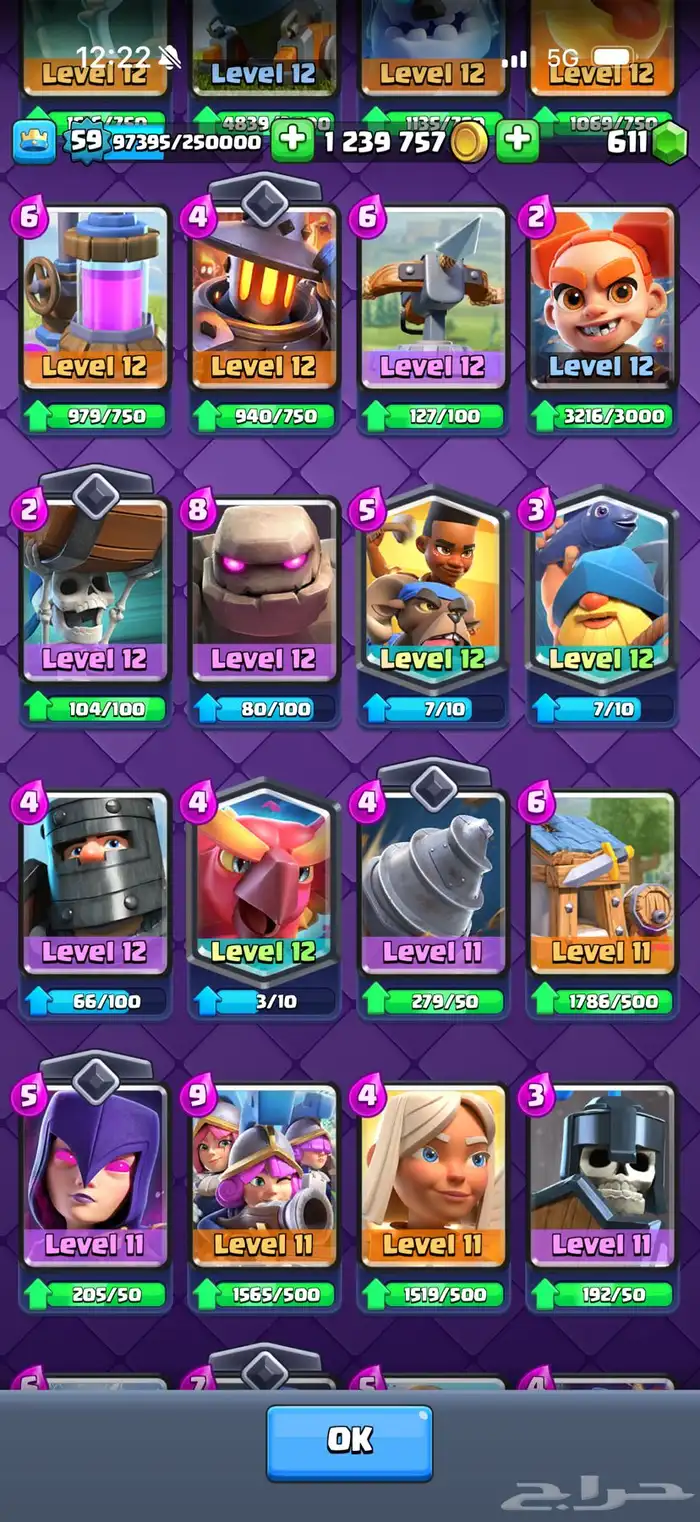The image size is (700, 1522).
Task: Confirm with the OK button
Action: coord(349,1442)
